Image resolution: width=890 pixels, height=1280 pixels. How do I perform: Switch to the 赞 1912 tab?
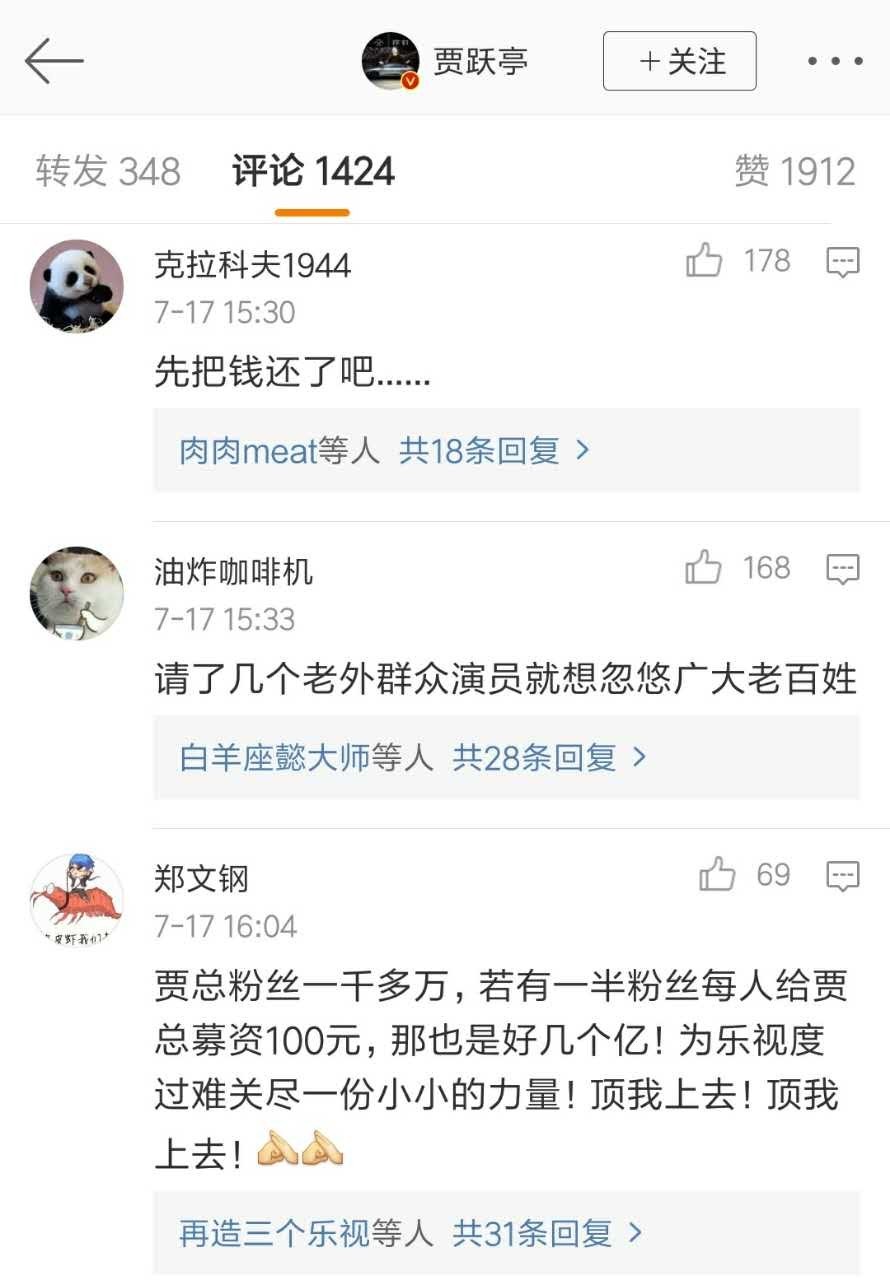coord(795,170)
